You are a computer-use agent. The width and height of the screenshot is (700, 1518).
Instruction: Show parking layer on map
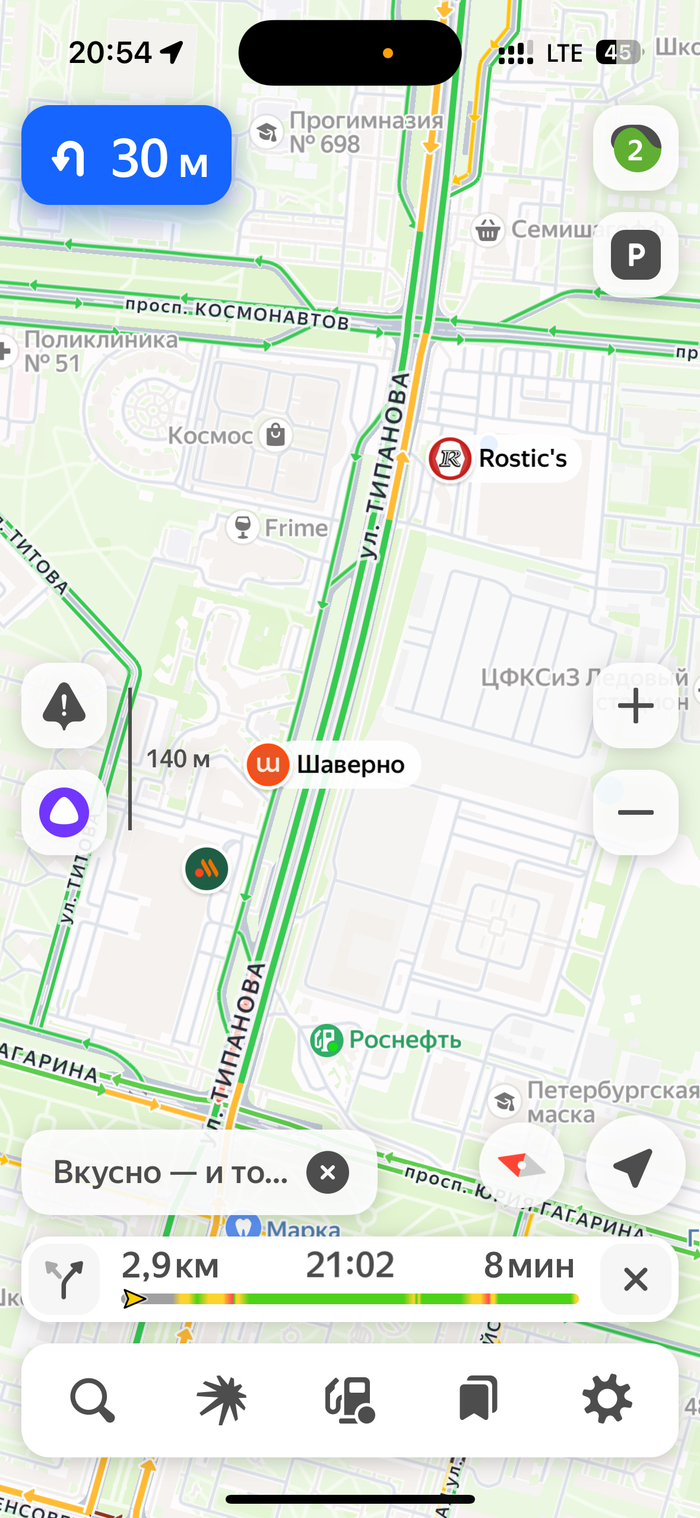coord(635,257)
